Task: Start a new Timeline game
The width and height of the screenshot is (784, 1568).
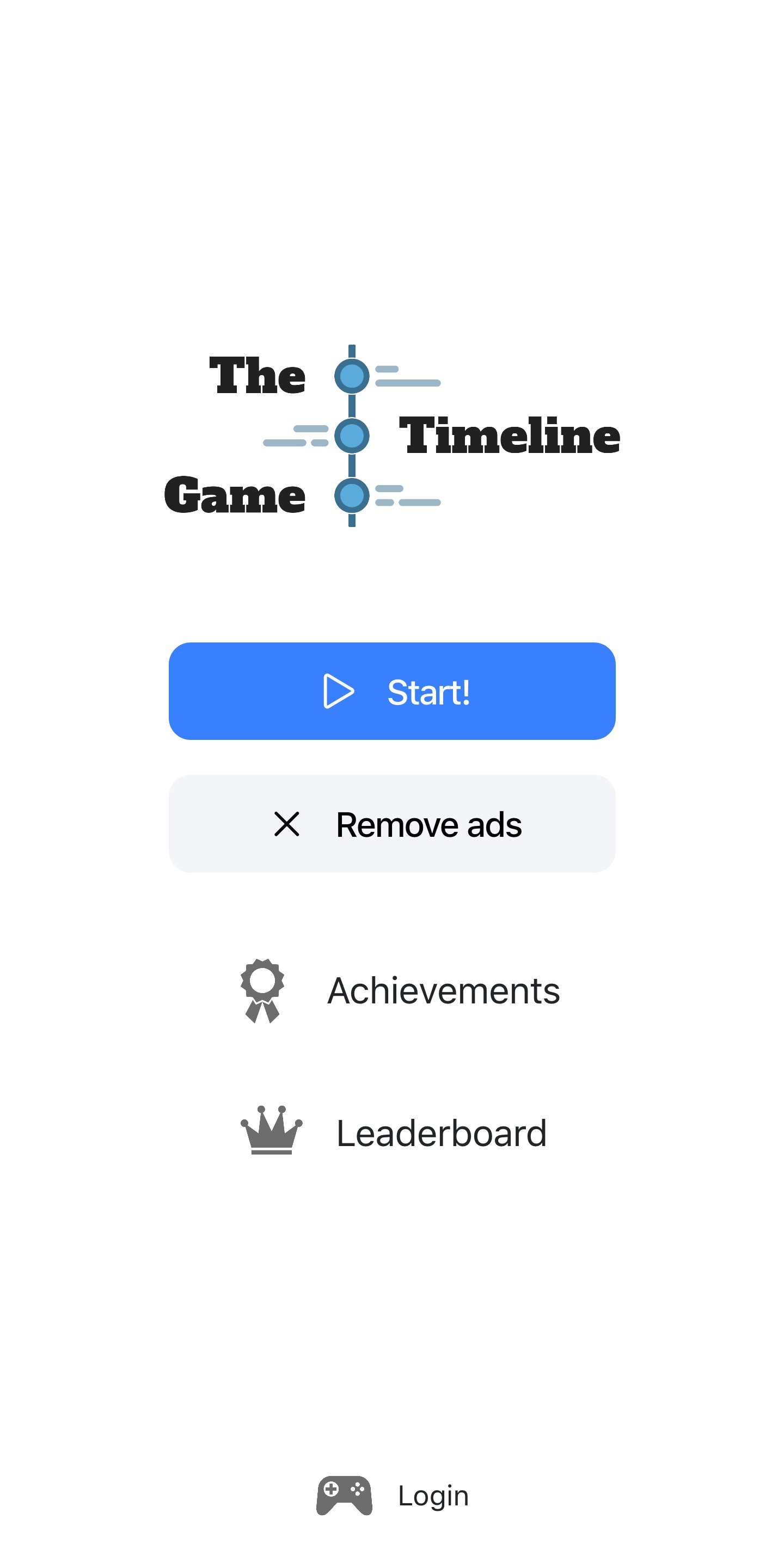Action: click(392, 691)
